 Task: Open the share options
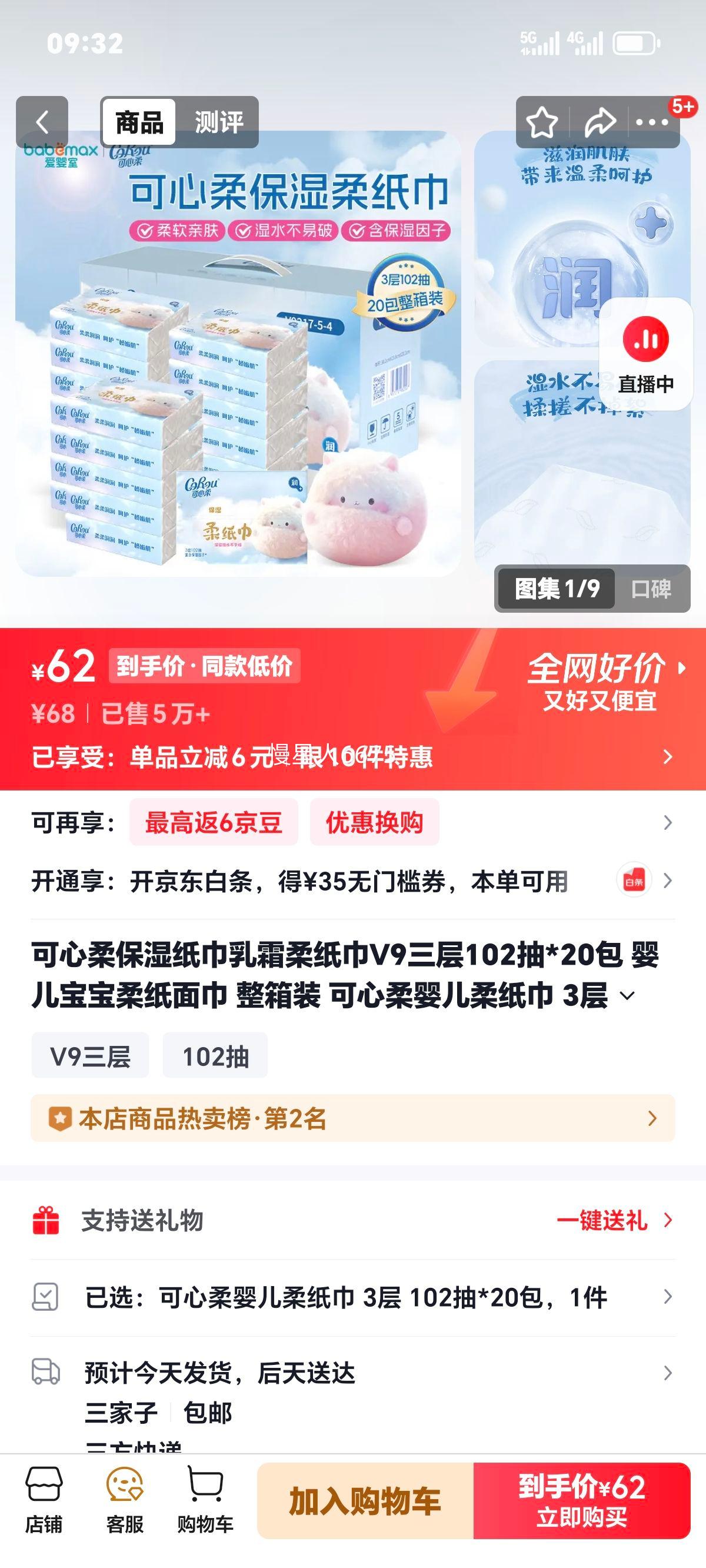point(601,121)
